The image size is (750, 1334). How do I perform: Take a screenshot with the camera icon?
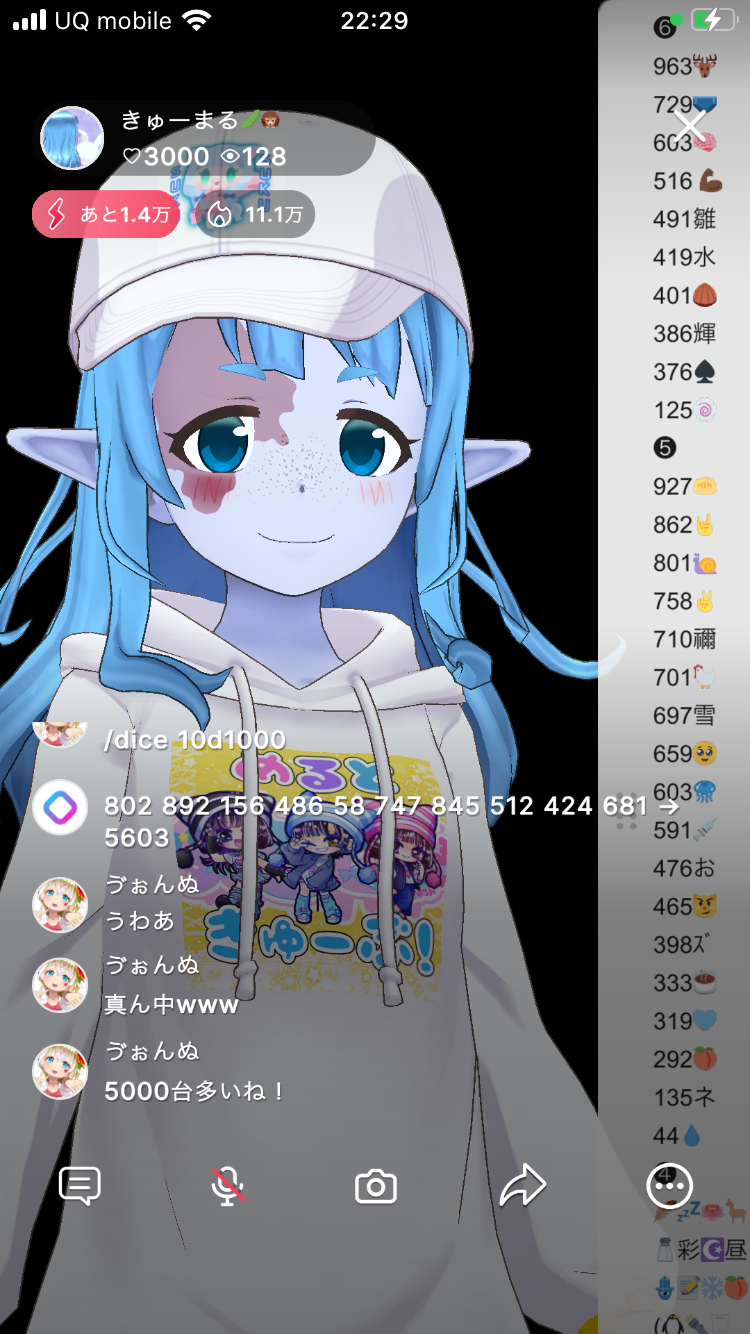point(376,1187)
